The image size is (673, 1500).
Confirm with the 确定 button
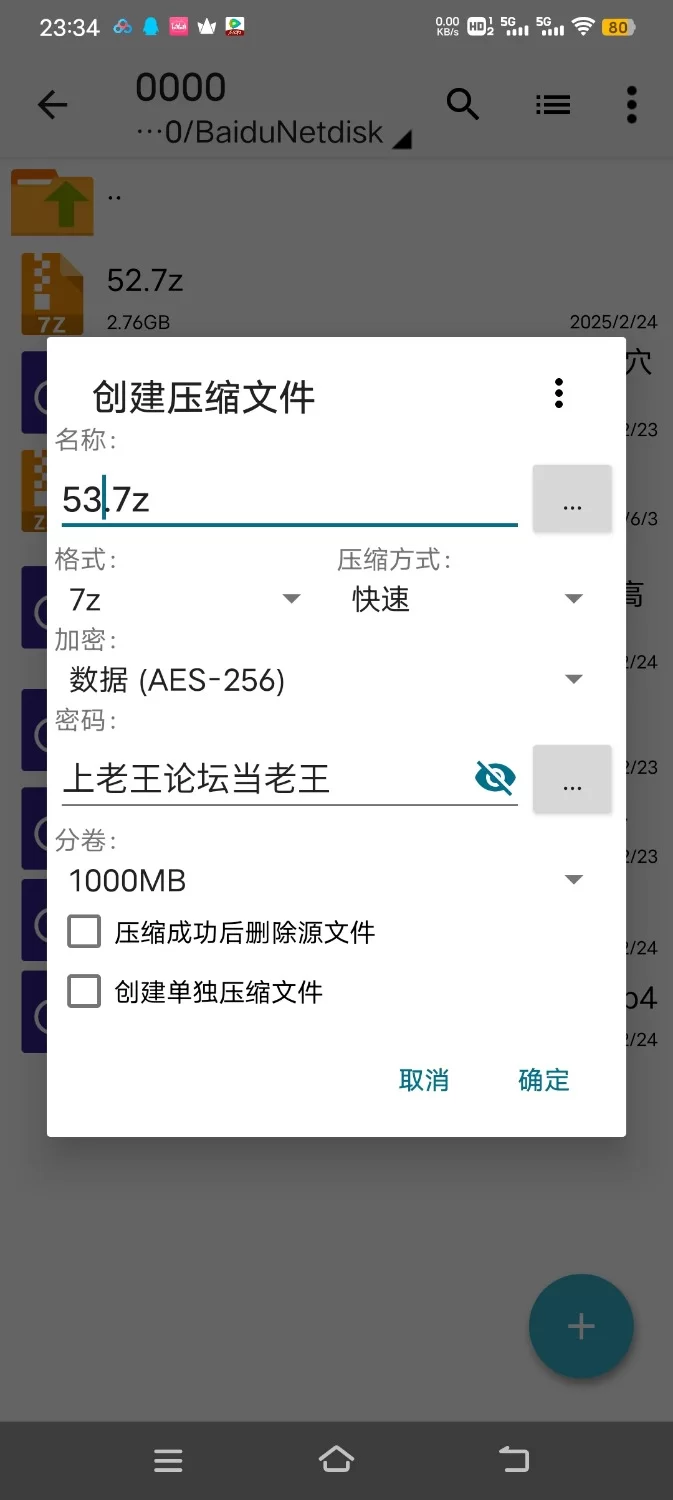(x=544, y=1080)
